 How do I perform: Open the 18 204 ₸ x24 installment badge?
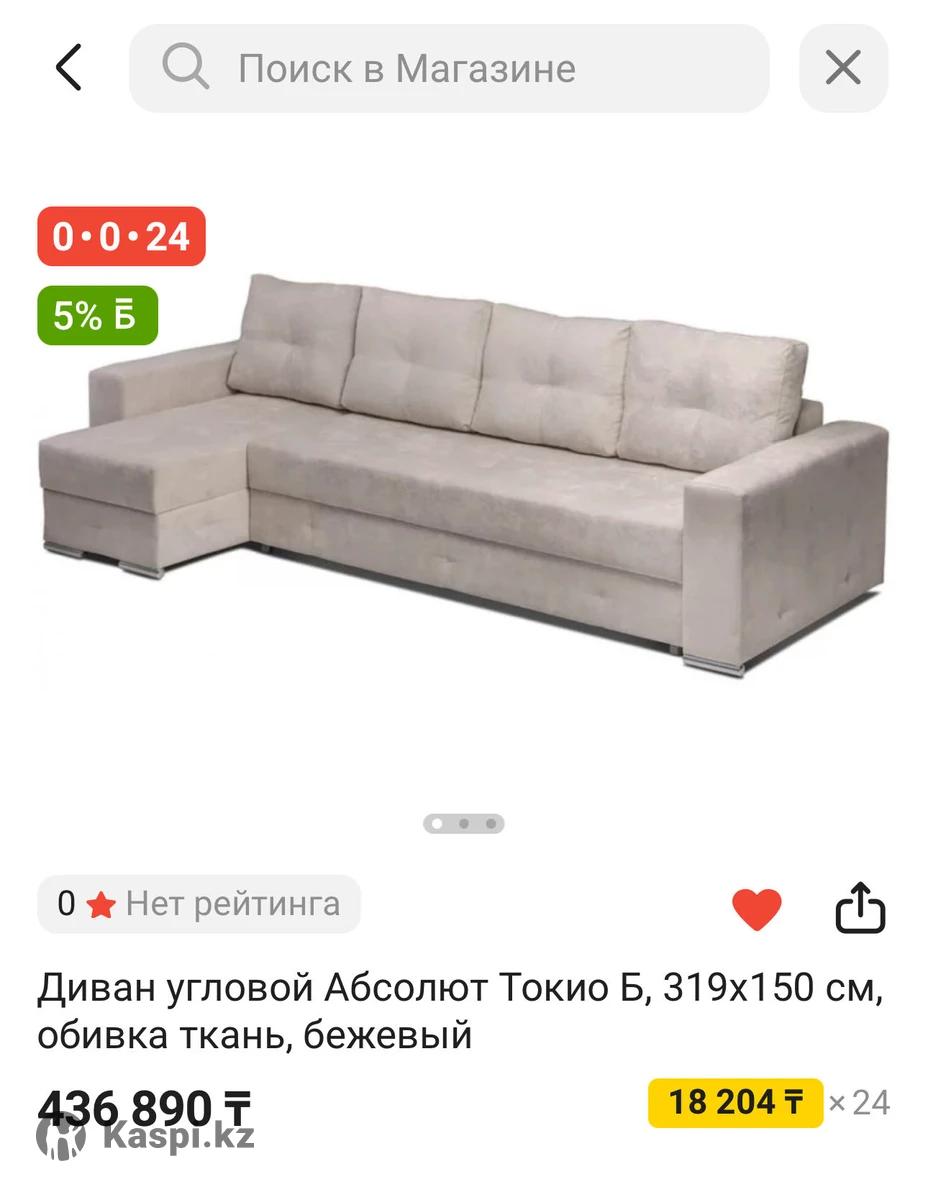tap(735, 1103)
